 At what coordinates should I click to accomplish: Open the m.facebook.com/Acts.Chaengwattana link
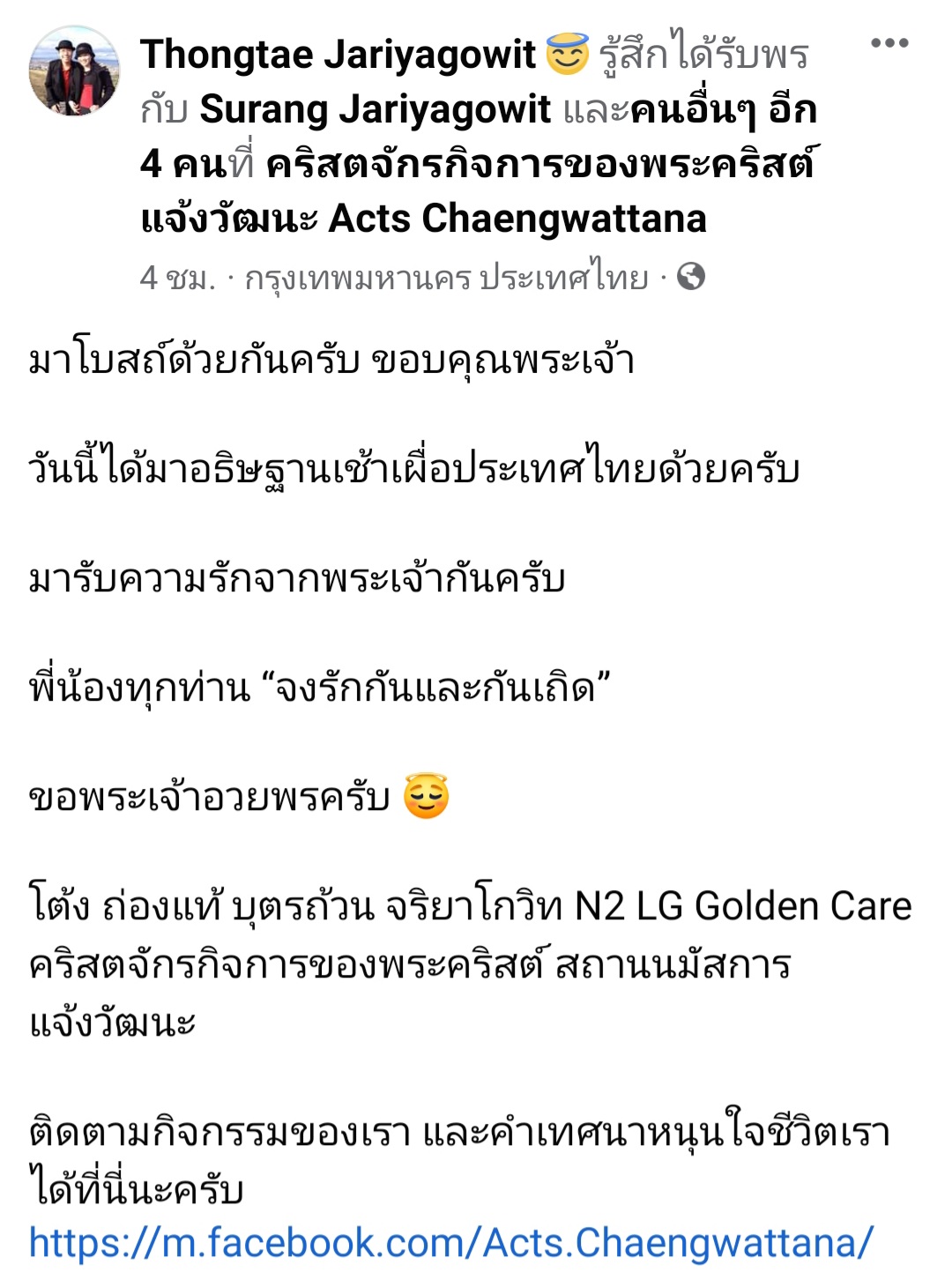(x=450, y=1243)
